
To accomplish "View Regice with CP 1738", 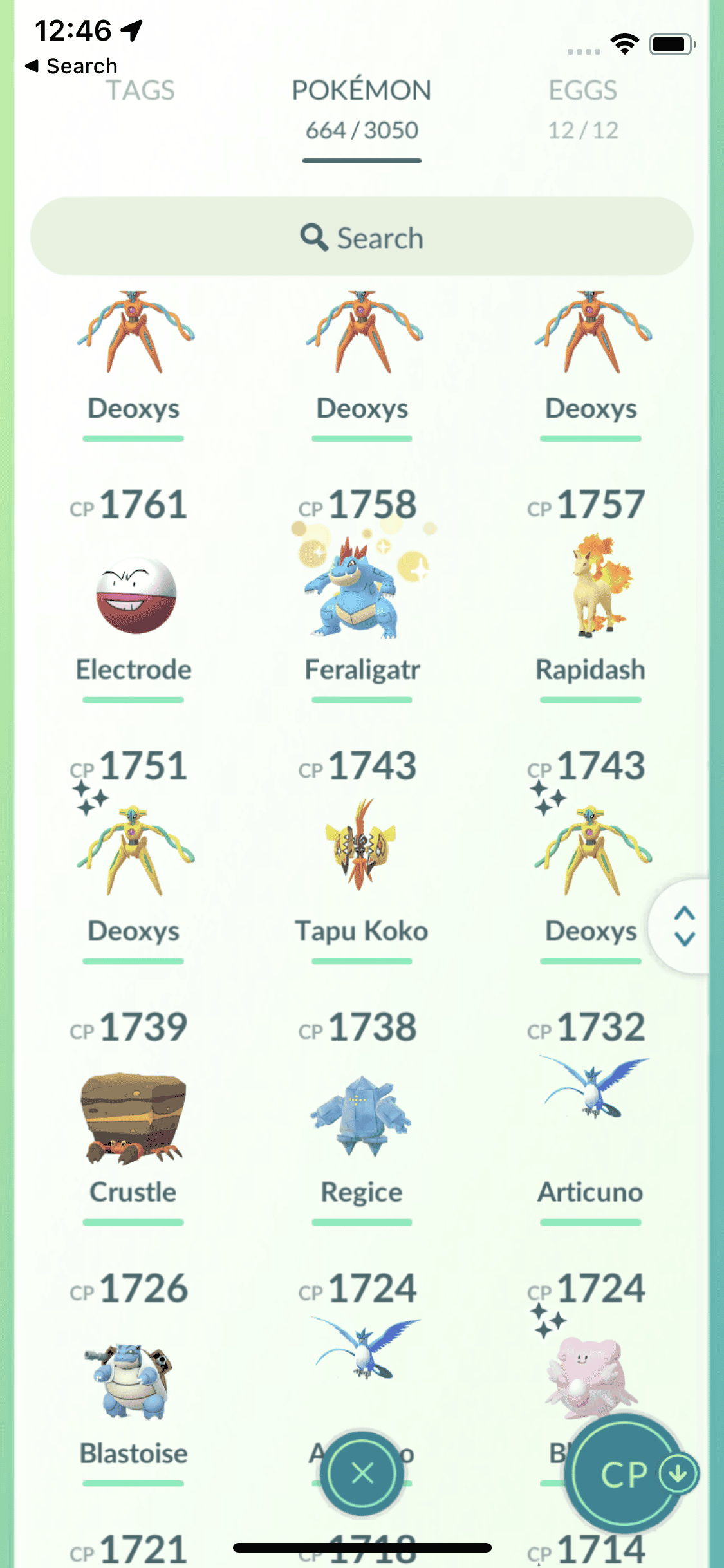I will (x=362, y=1117).
